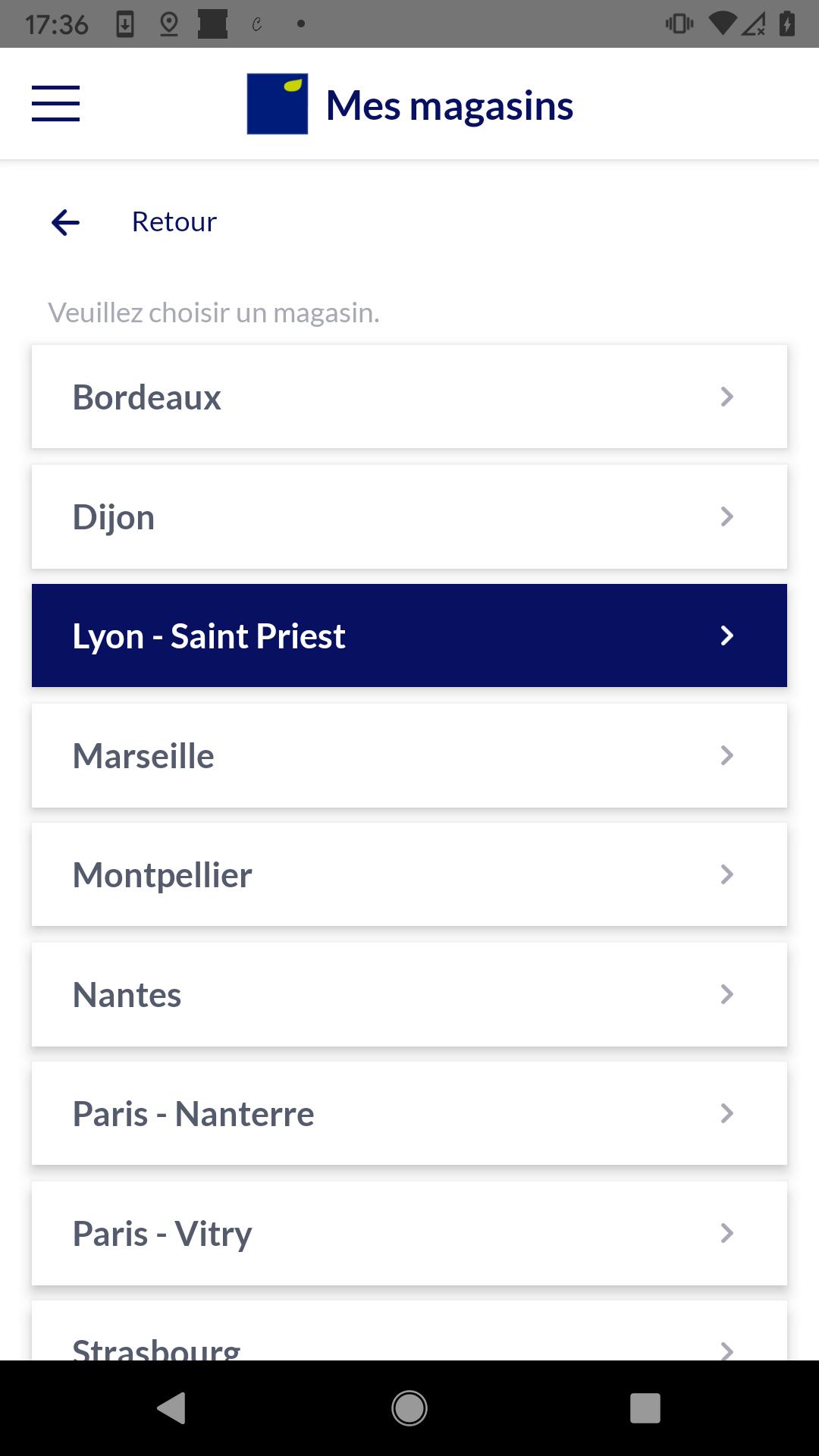The height and width of the screenshot is (1456, 819).
Task: Go back using the Retour arrow
Action: 66,222
